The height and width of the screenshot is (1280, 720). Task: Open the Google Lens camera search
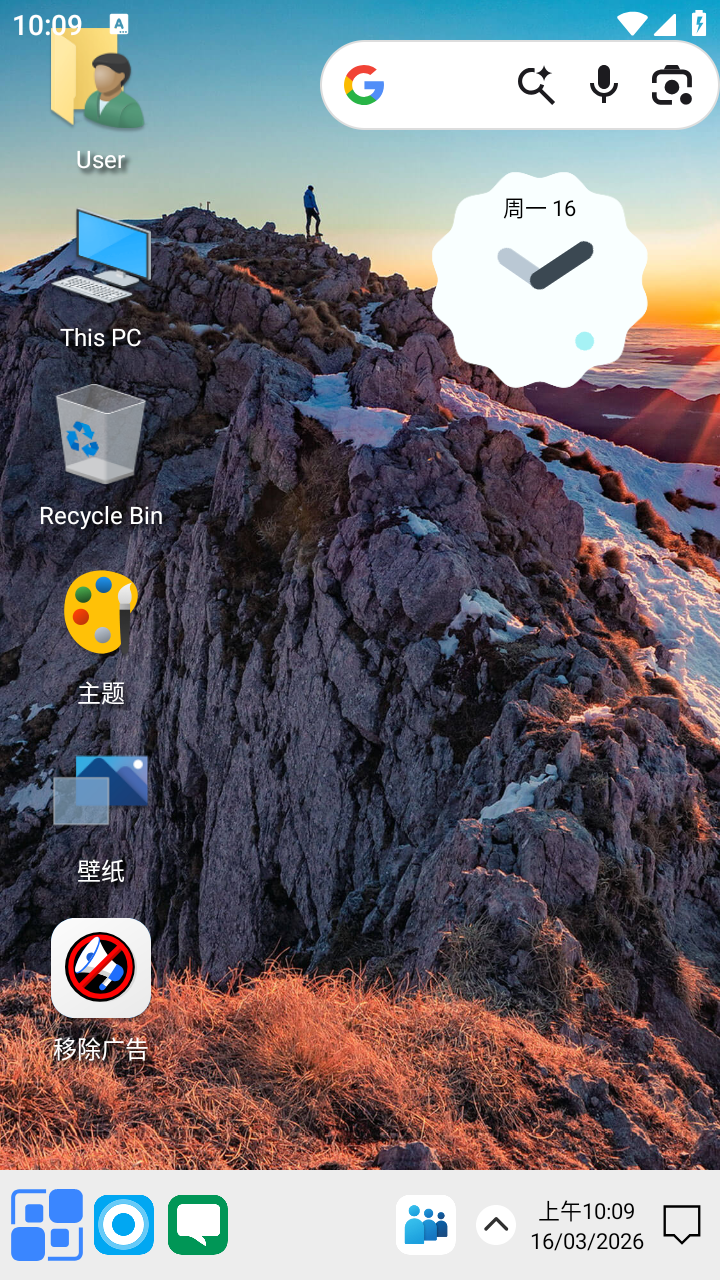pyautogui.click(x=672, y=85)
